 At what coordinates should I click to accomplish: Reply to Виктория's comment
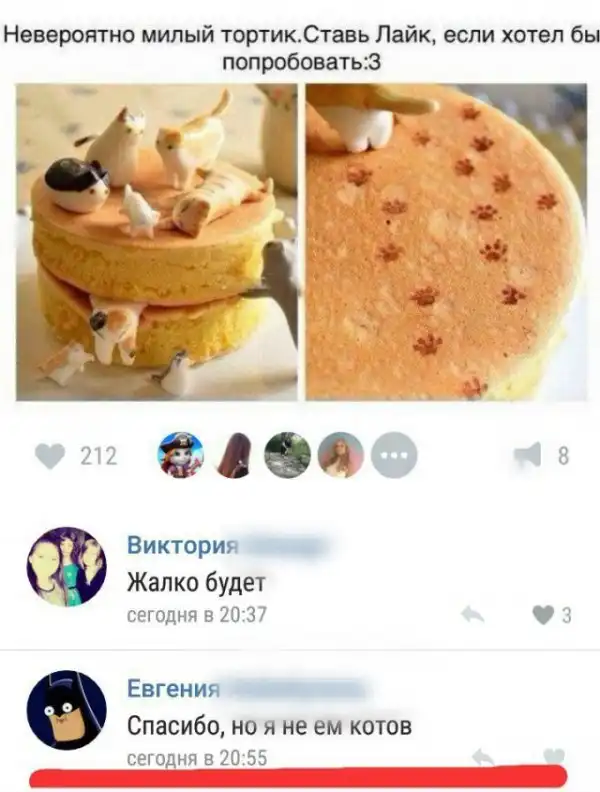472,615
